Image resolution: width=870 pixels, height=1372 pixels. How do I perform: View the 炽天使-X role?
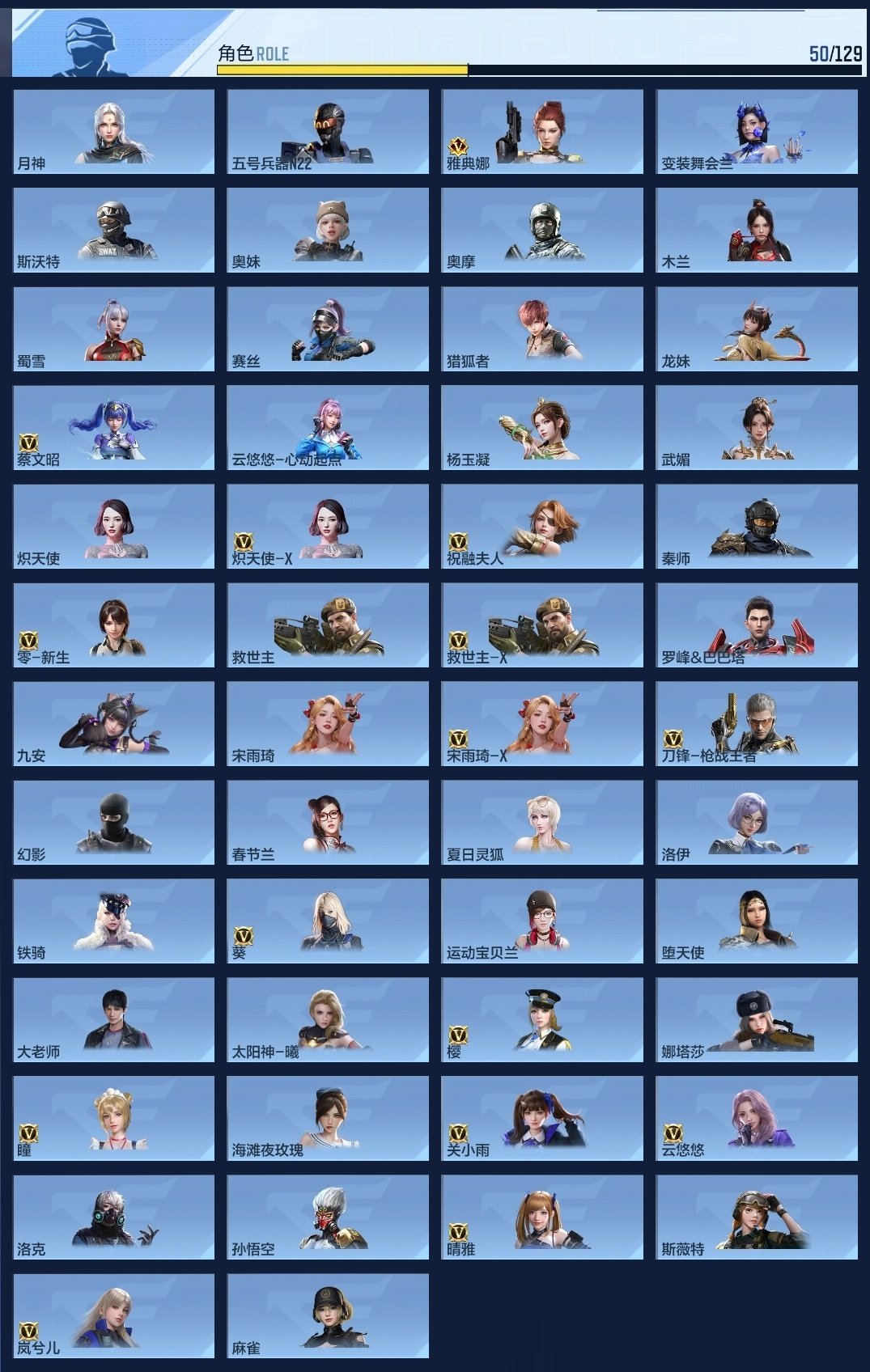[328, 526]
